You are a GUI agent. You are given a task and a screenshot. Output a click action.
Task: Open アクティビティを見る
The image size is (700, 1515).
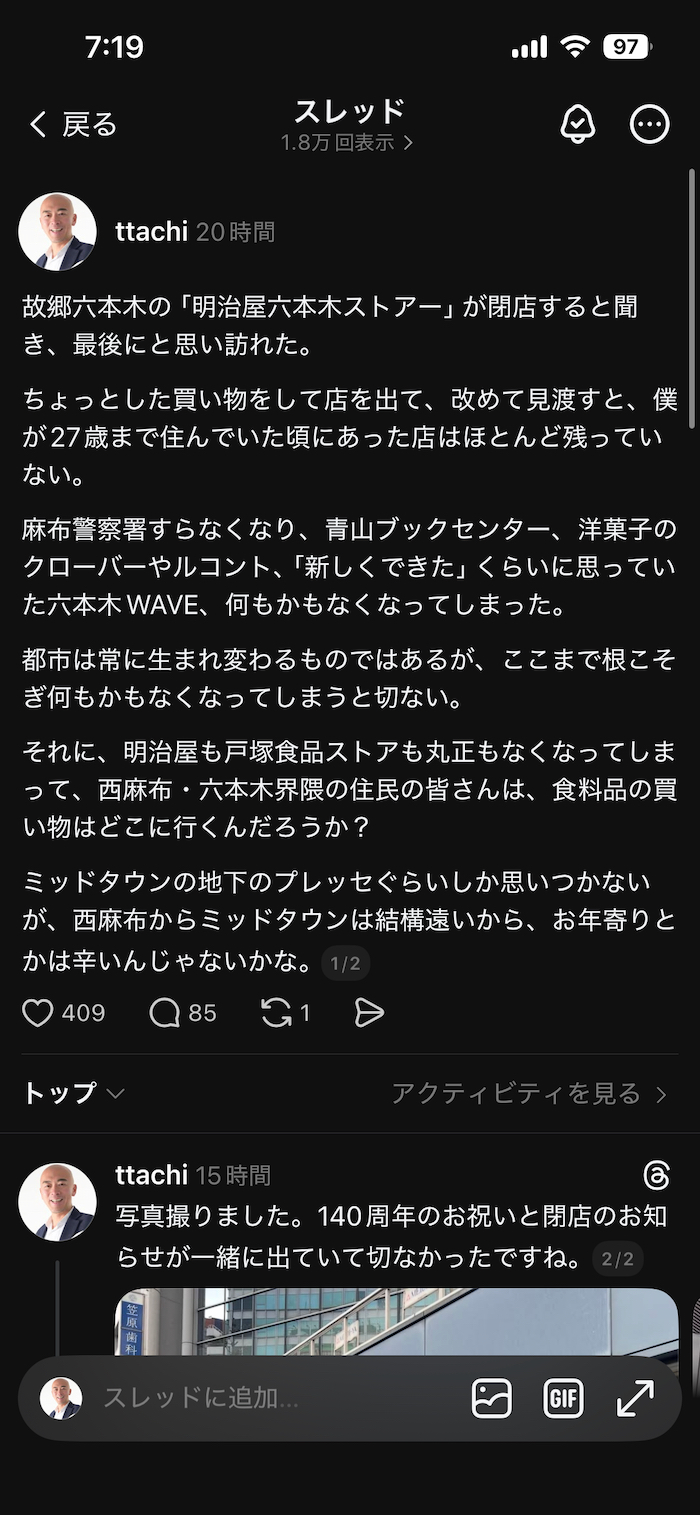coord(528,1094)
